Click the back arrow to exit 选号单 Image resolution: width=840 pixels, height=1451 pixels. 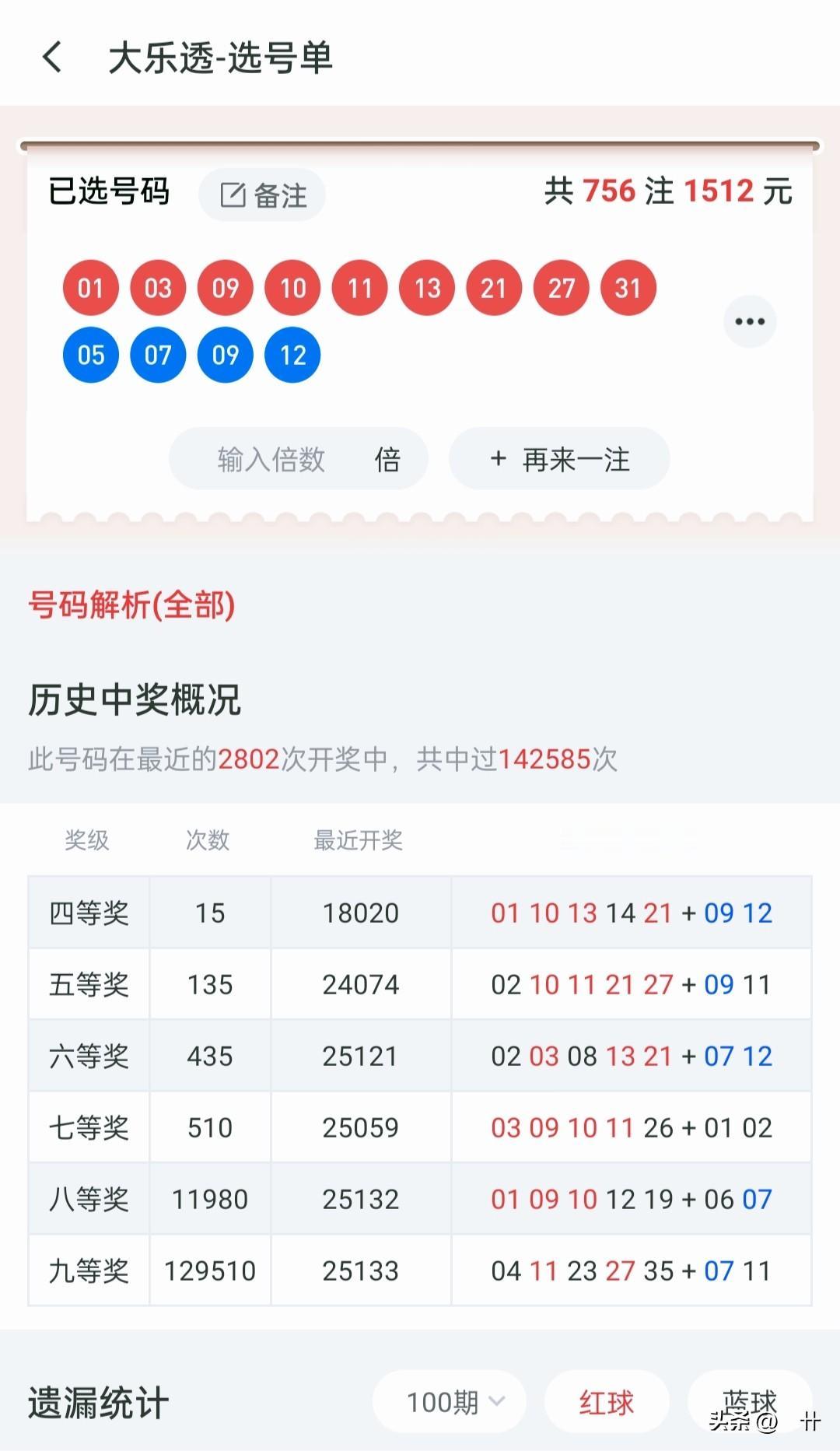pyautogui.click(x=51, y=58)
